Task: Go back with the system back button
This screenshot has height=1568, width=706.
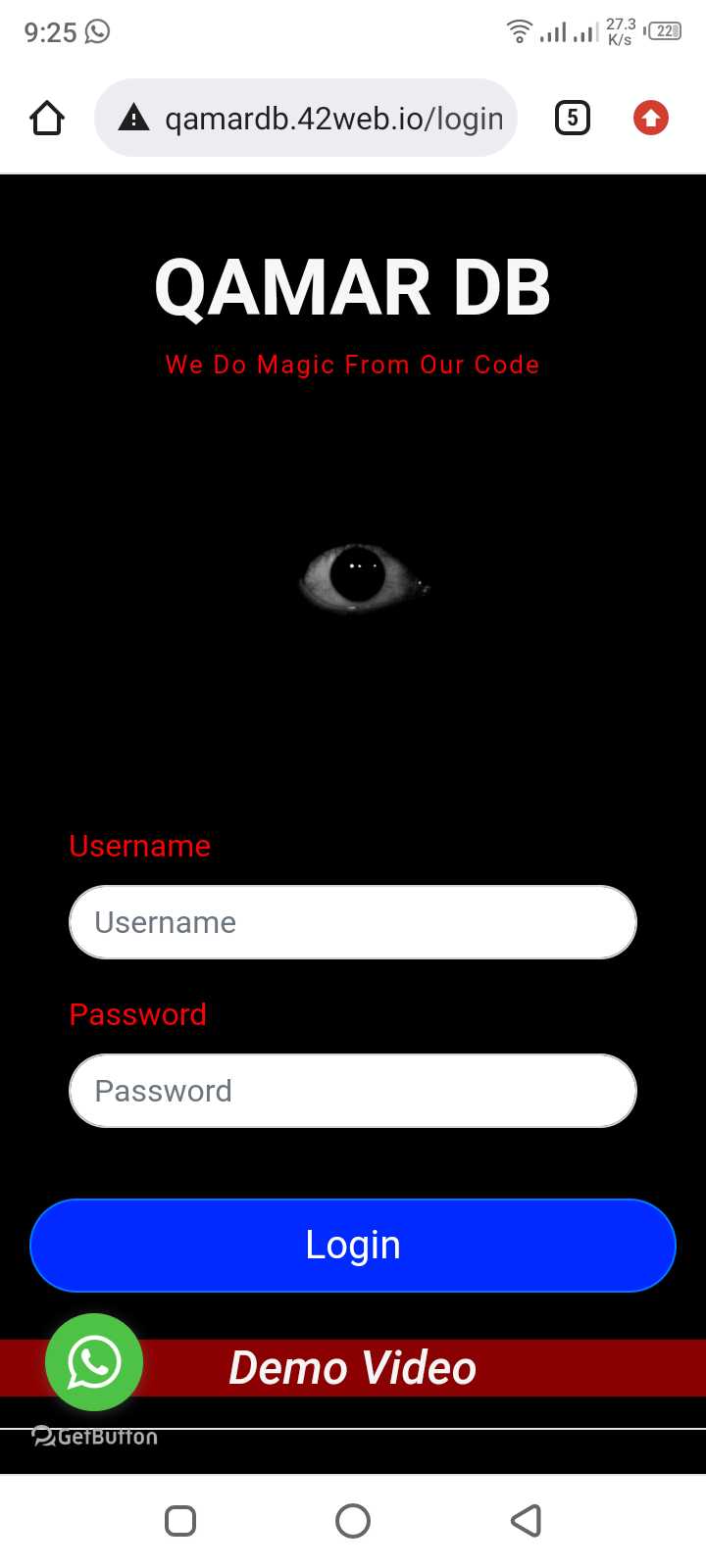Action: pyautogui.click(x=526, y=1521)
